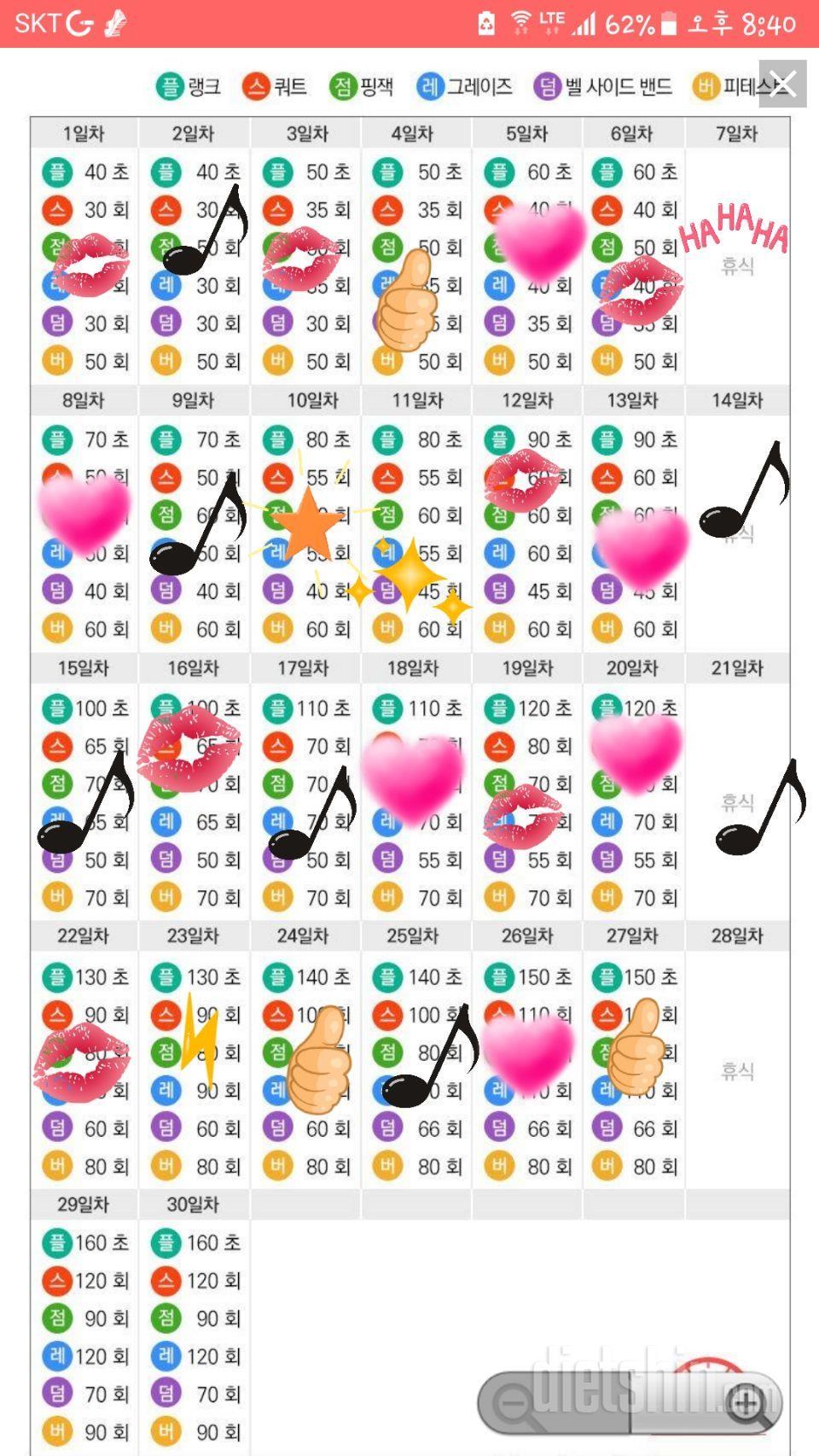Close the workout chart image viewer
Image resolution: width=819 pixels, height=1456 pixels.
click(x=782, y=84)
